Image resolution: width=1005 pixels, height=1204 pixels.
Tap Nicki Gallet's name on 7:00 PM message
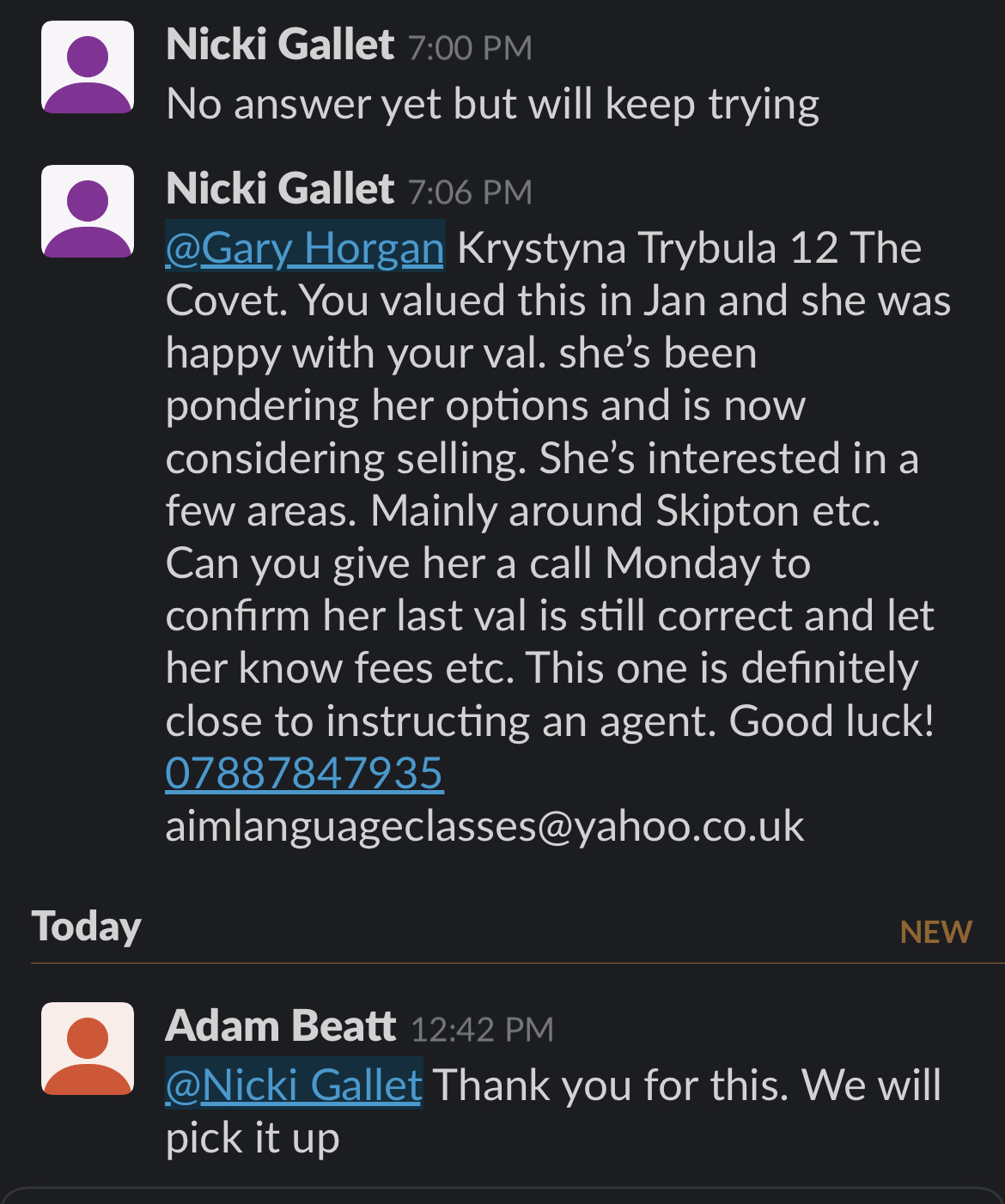pos(280,45)
